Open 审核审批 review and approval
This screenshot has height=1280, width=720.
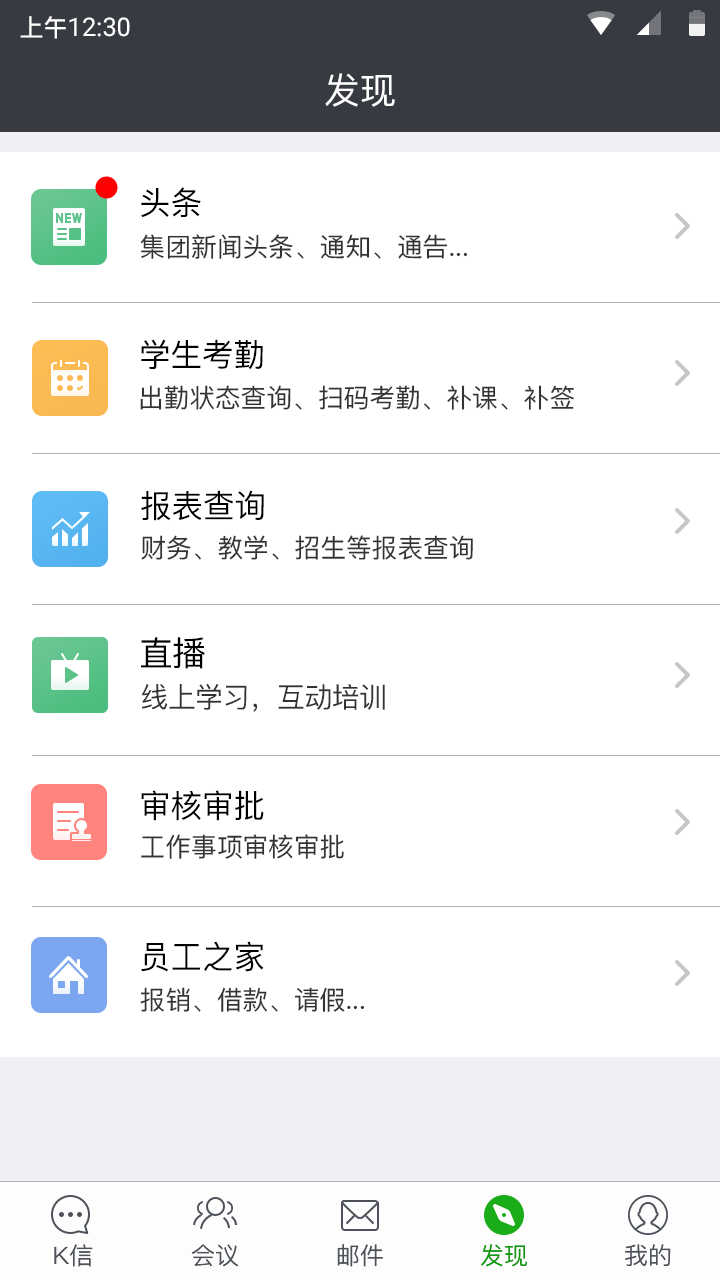coord(360,829)
